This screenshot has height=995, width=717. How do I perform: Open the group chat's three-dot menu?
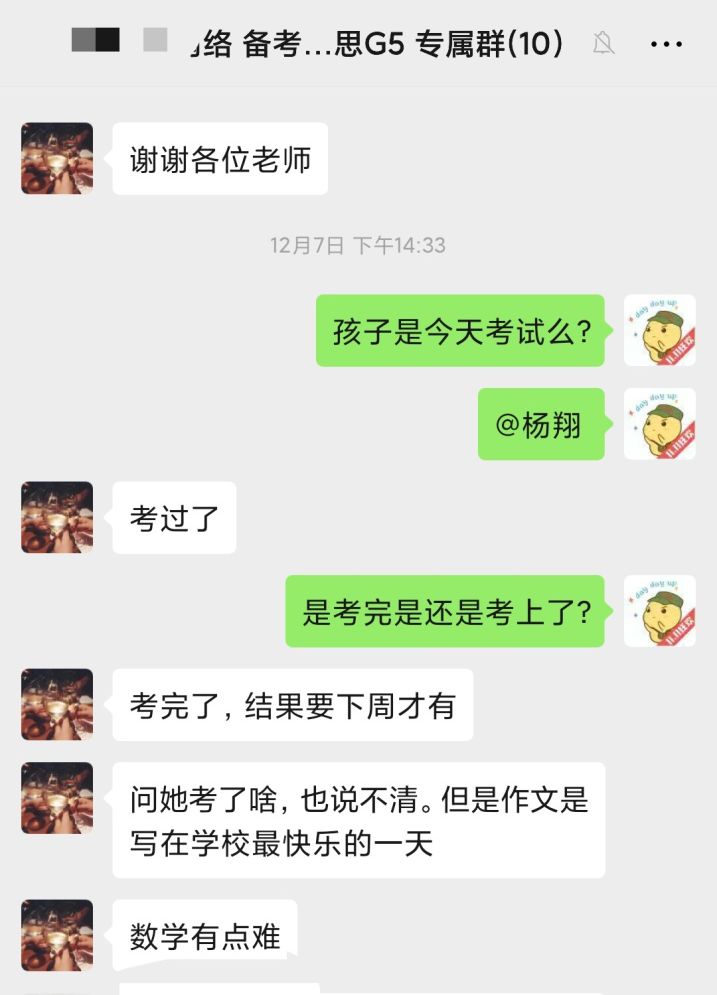click(666, 43)
